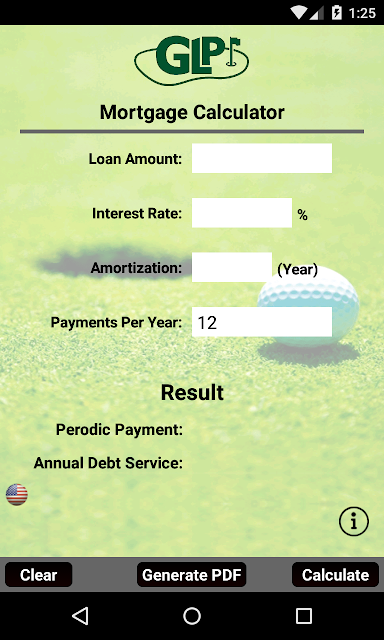Calculate the mortgage payment
Screen dimensions: 384x640
tap(335, 575)
